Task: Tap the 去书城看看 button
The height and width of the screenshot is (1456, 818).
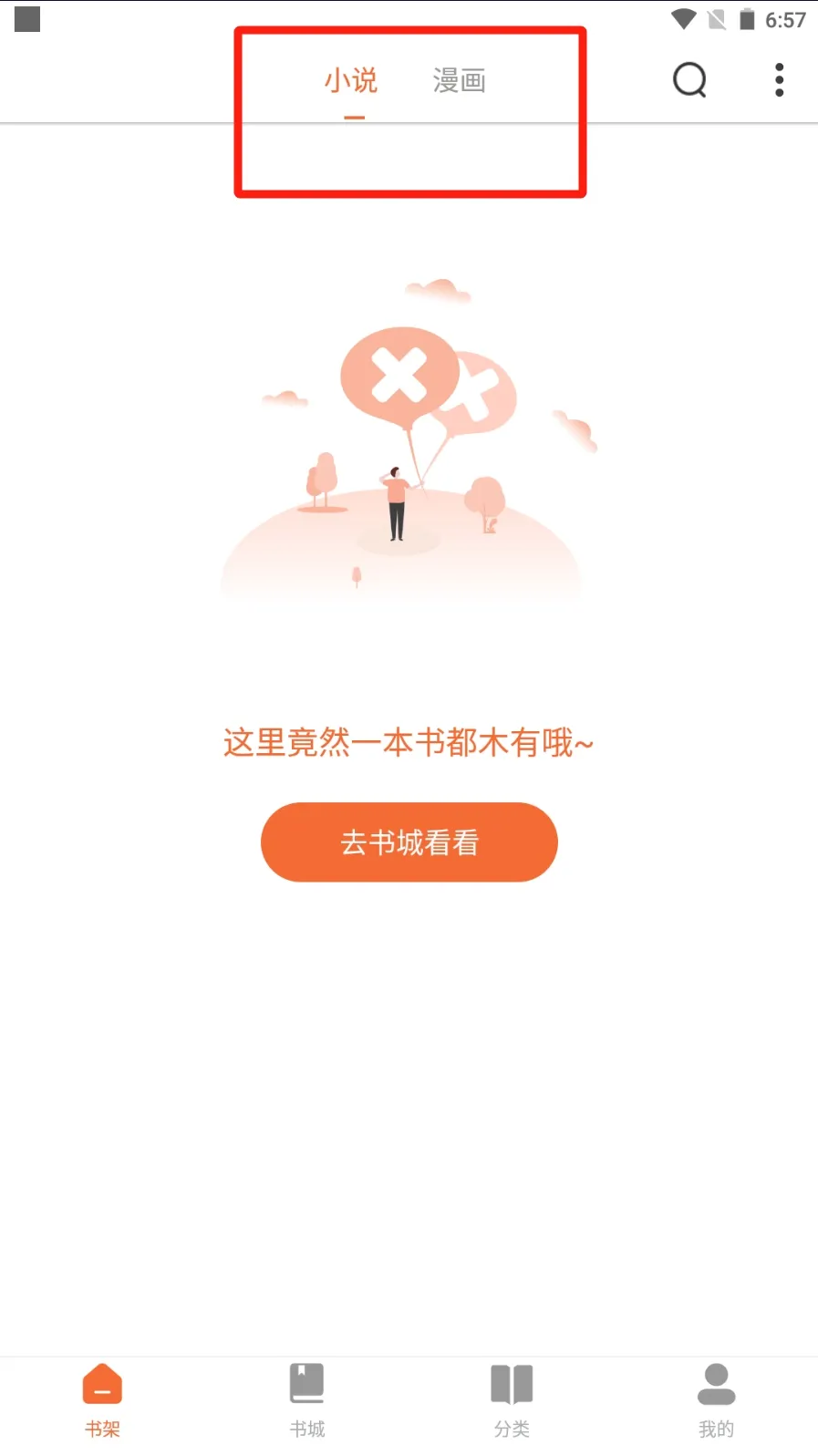Action: click(x=409, y=842)
